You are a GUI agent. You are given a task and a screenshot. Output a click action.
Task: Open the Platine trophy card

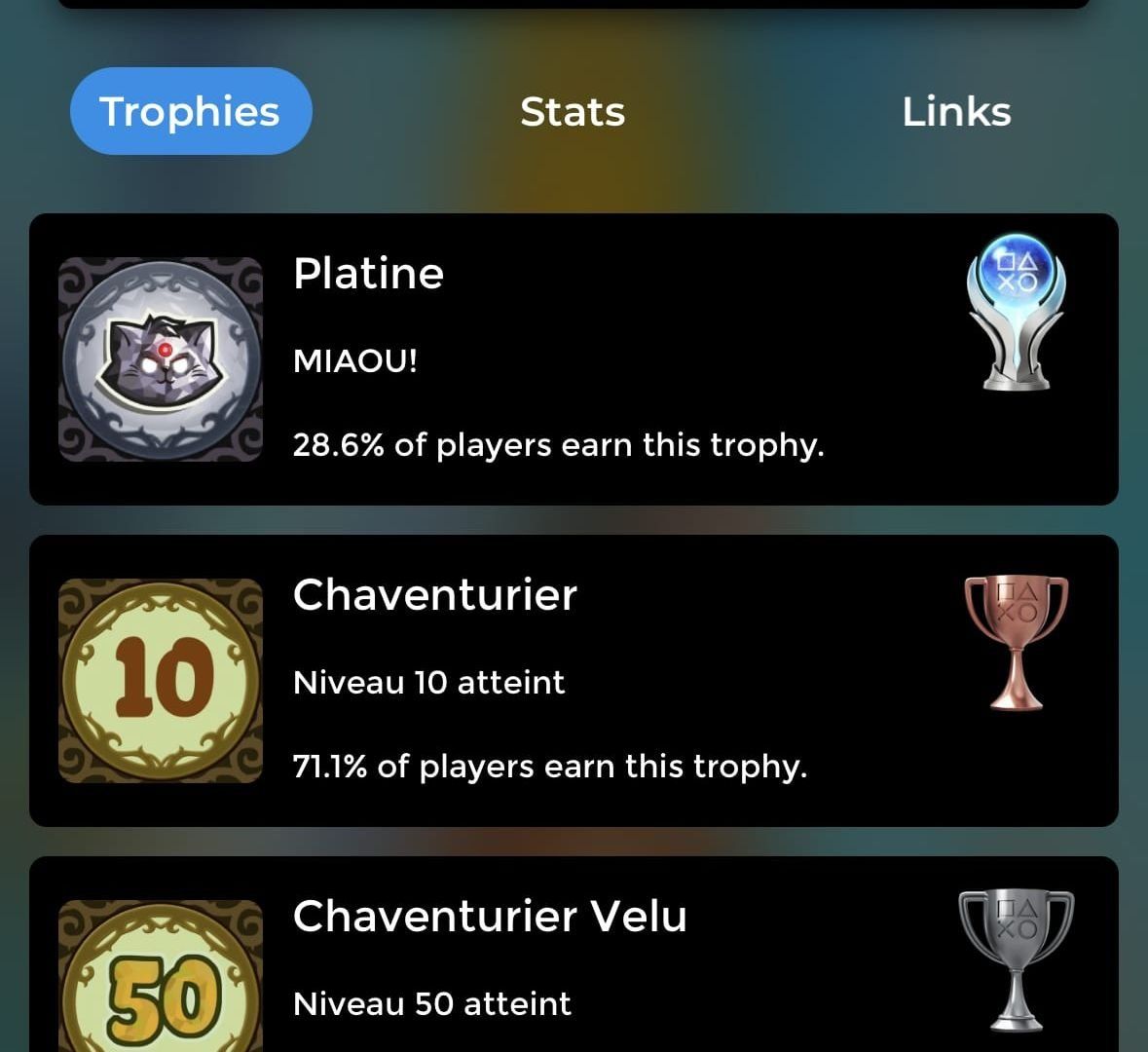tap(574, 358)
